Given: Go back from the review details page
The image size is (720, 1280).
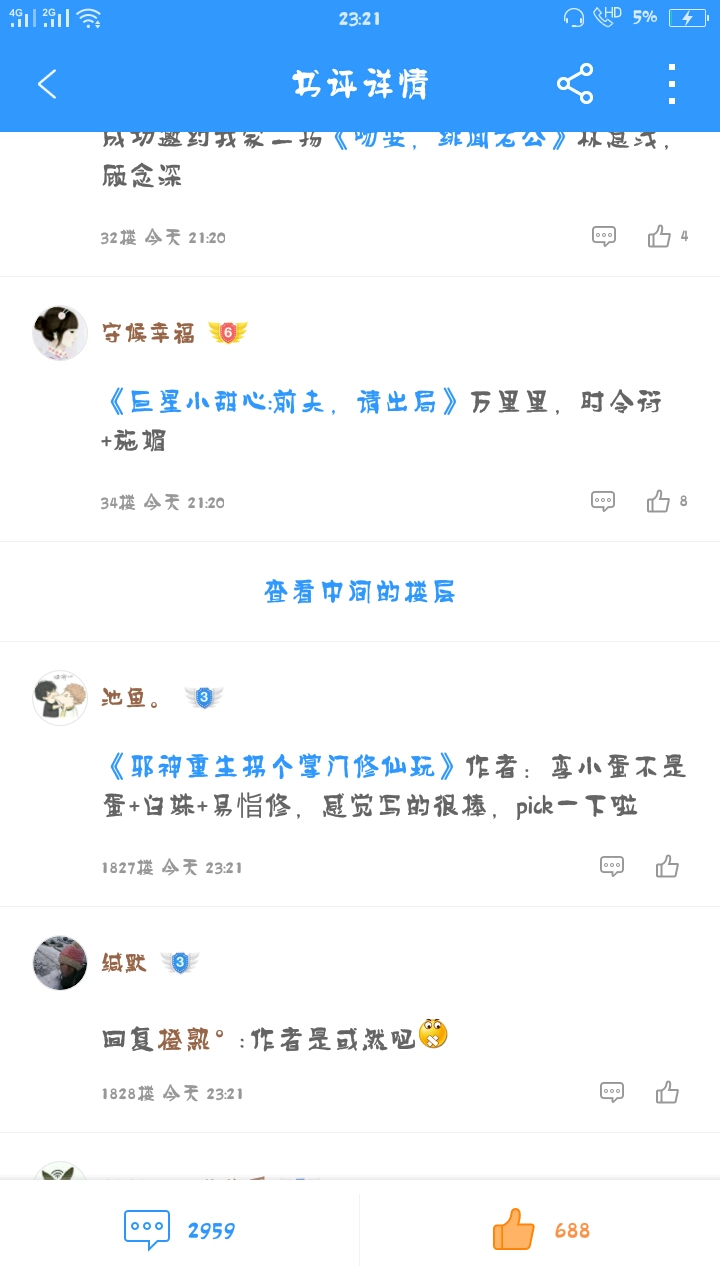Looking at the screenshot, I should 47,84.
